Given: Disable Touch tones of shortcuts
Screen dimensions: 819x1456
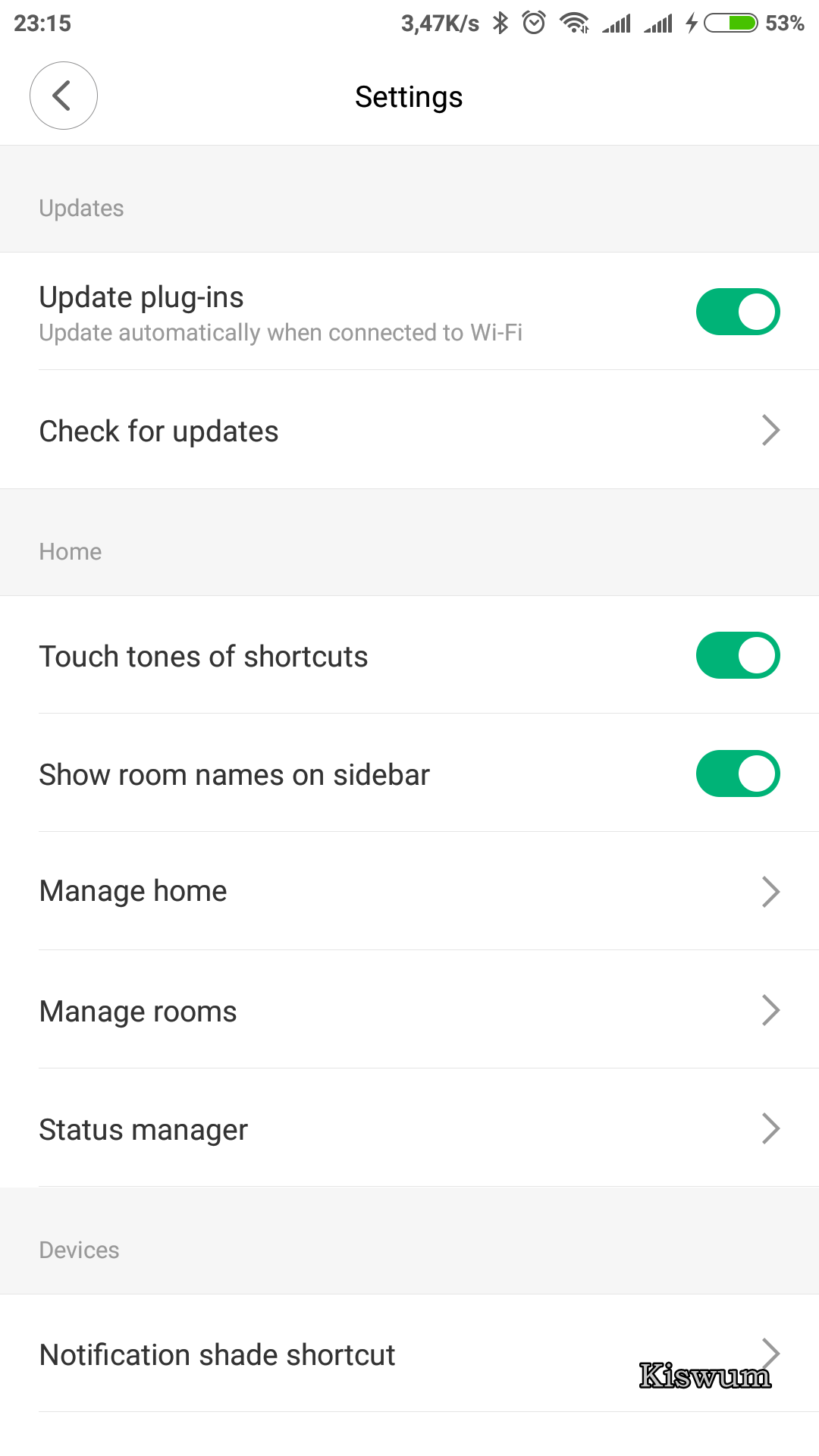Looking at the screenshot, I should 738,655.
